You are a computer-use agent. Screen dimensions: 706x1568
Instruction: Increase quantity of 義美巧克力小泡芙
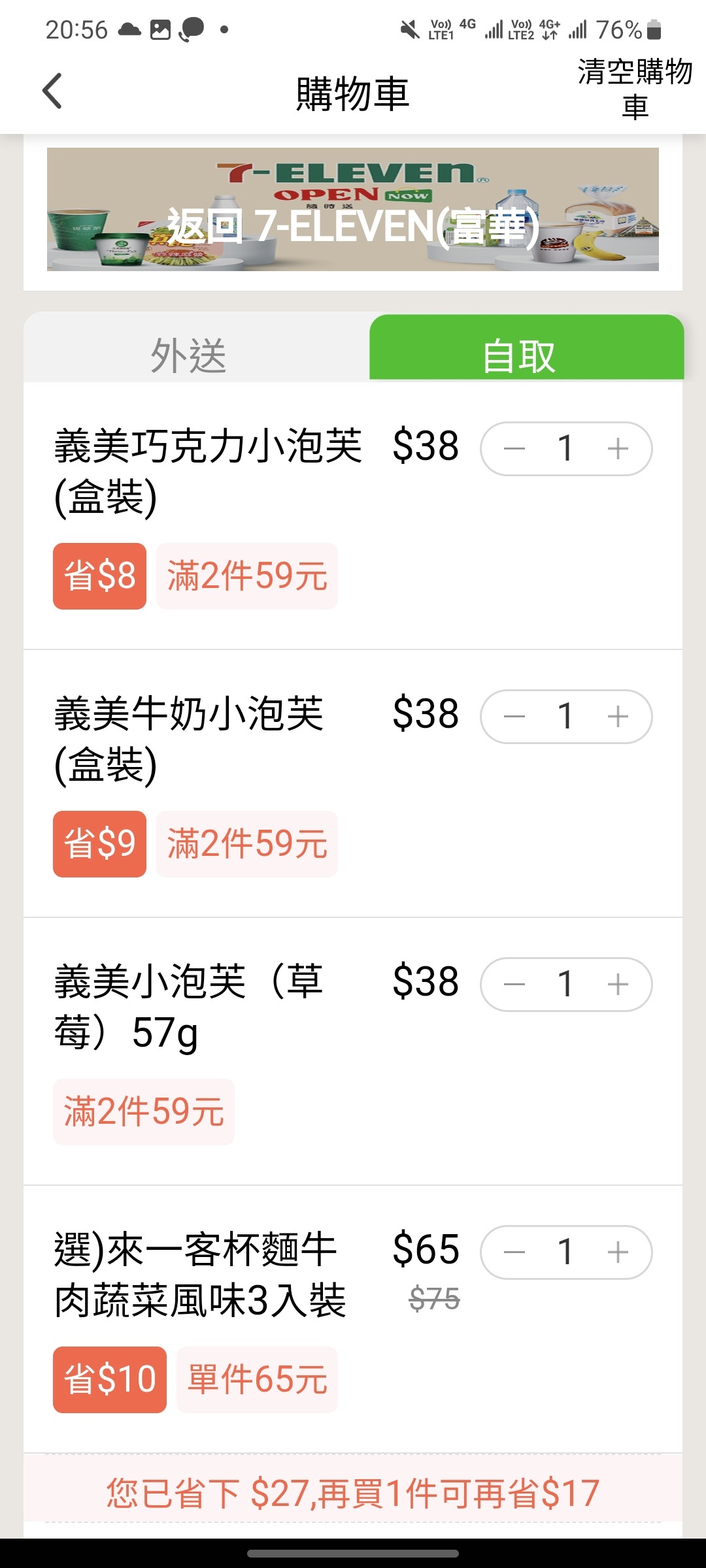tap(618, 449)
